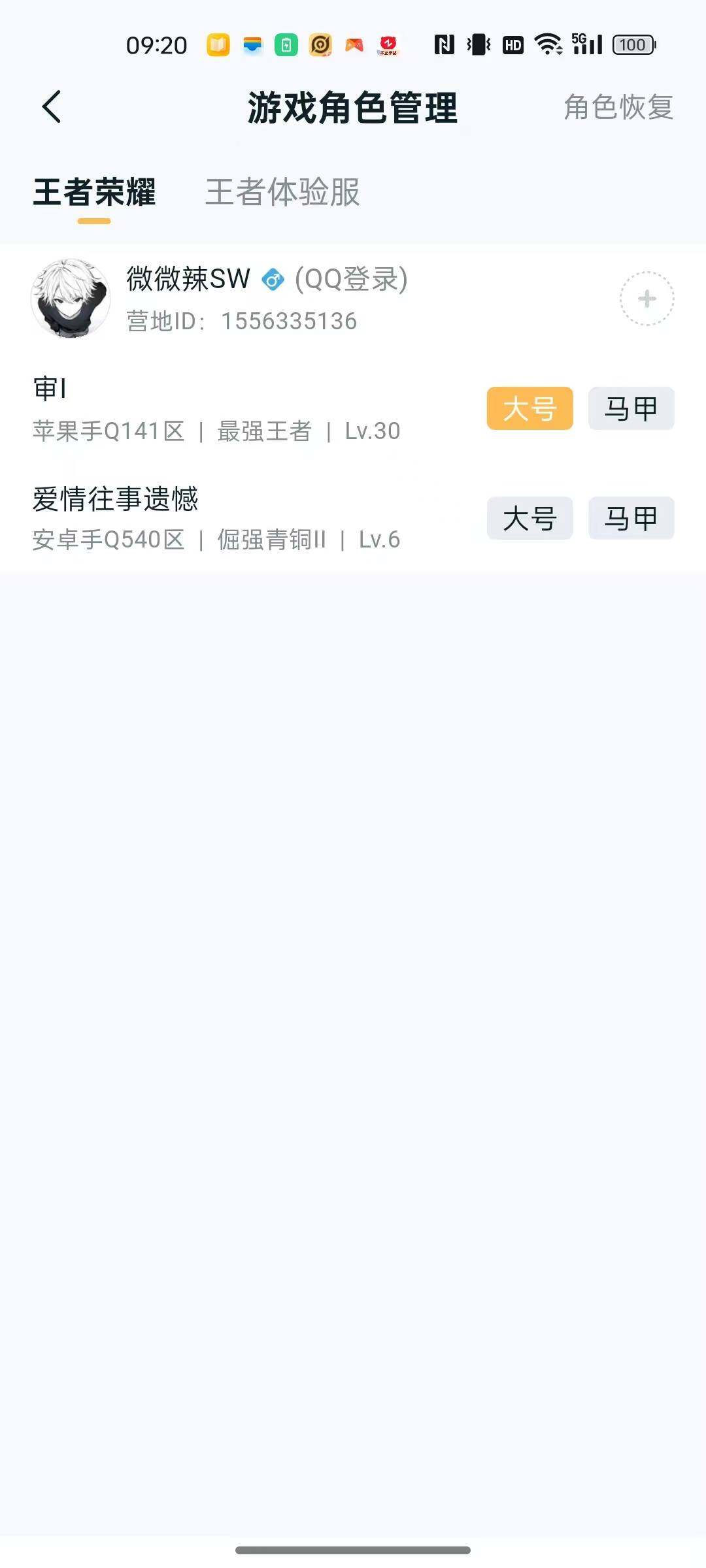Image resolution: width=706 pixels, height=1568 pixels.
Task: Tap the red gamepad icon in status bar
Action: click(353, 44)
